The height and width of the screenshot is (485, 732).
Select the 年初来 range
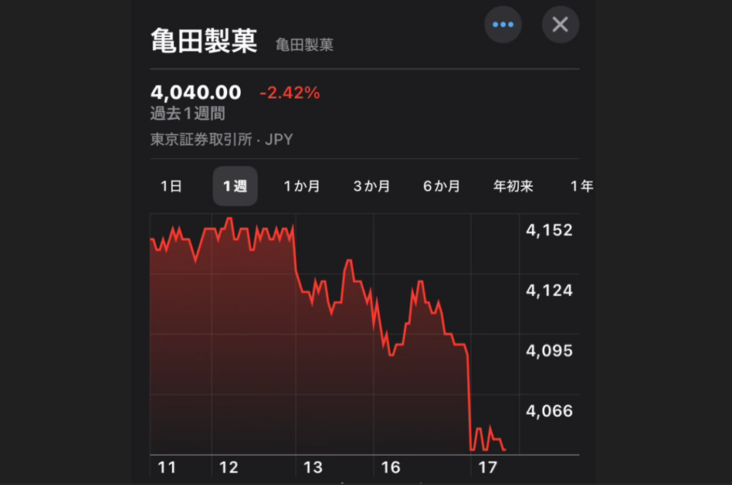513,186
